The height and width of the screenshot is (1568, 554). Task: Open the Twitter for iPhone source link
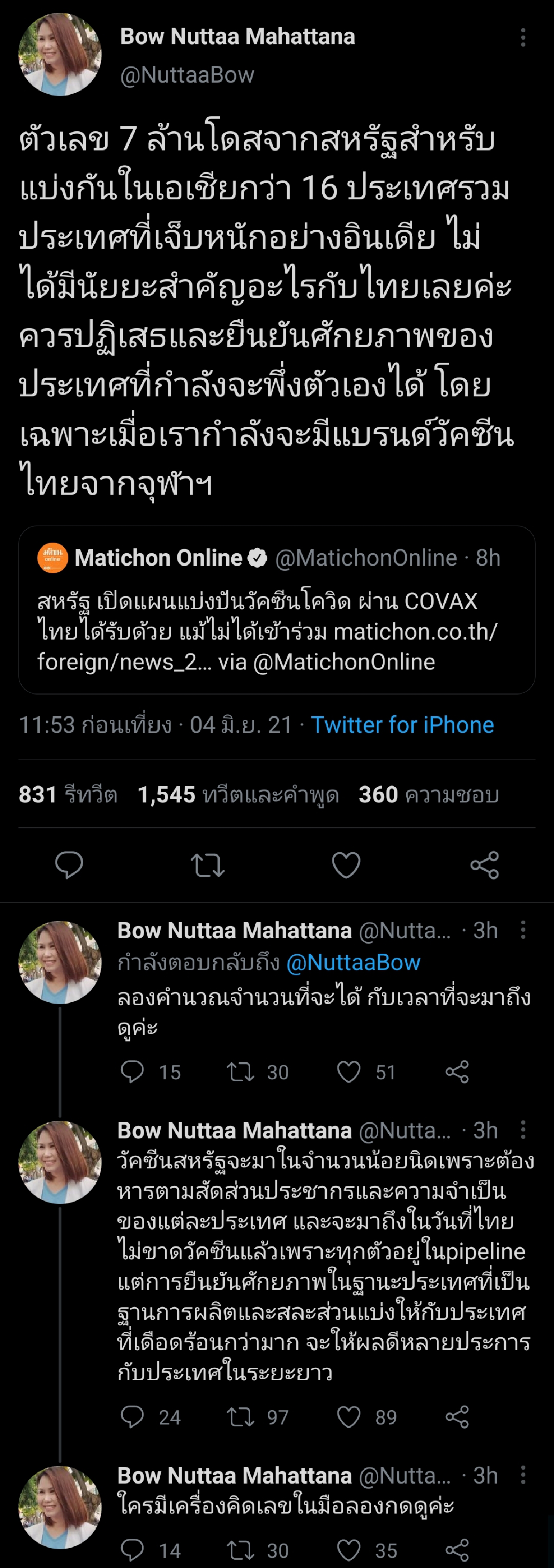403,725
